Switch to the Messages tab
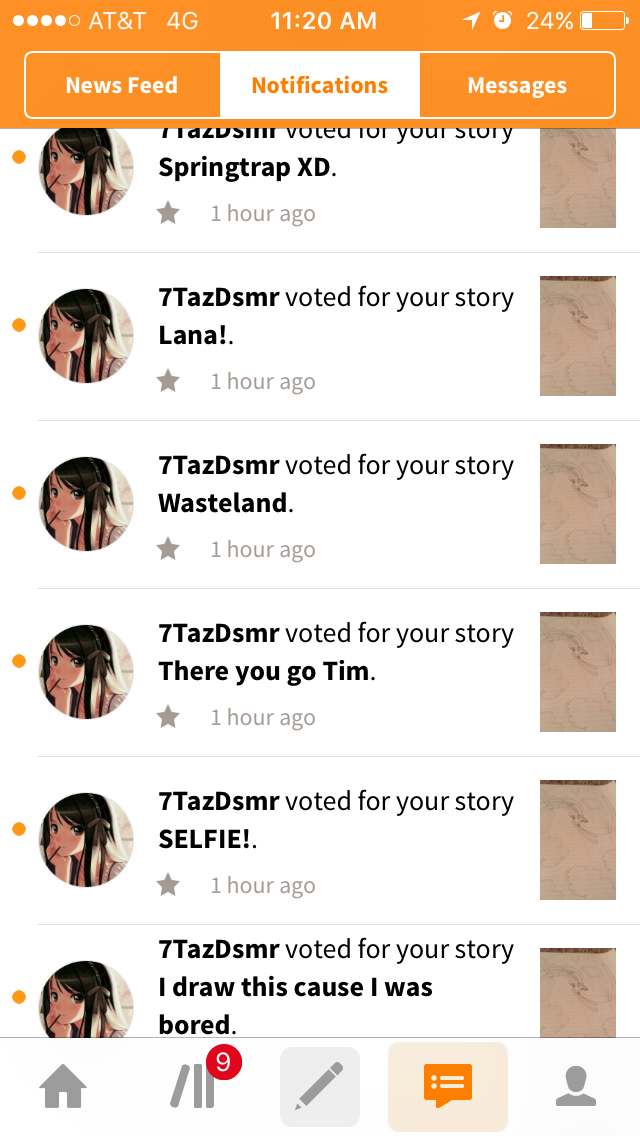640x1136 pixels. click(516, 85)
